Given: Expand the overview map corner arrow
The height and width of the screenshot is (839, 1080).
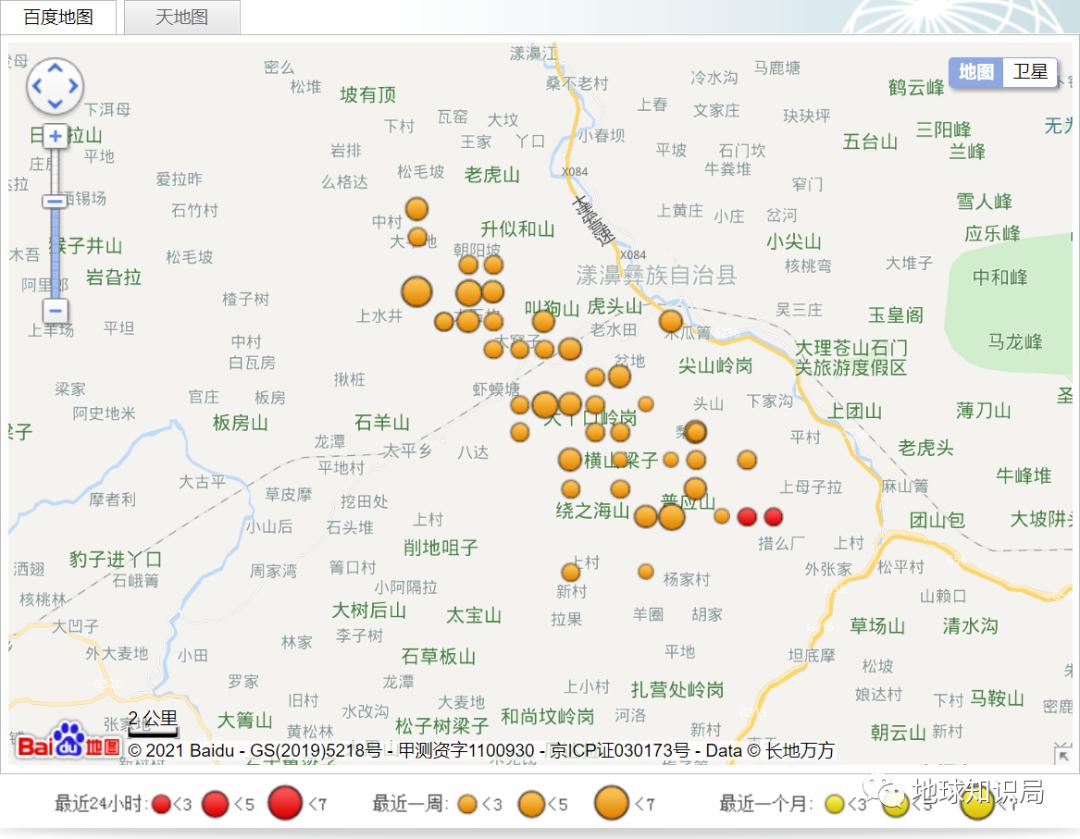Looking at the screenshot, I should pyautogui.click(x=1063, y=753).
